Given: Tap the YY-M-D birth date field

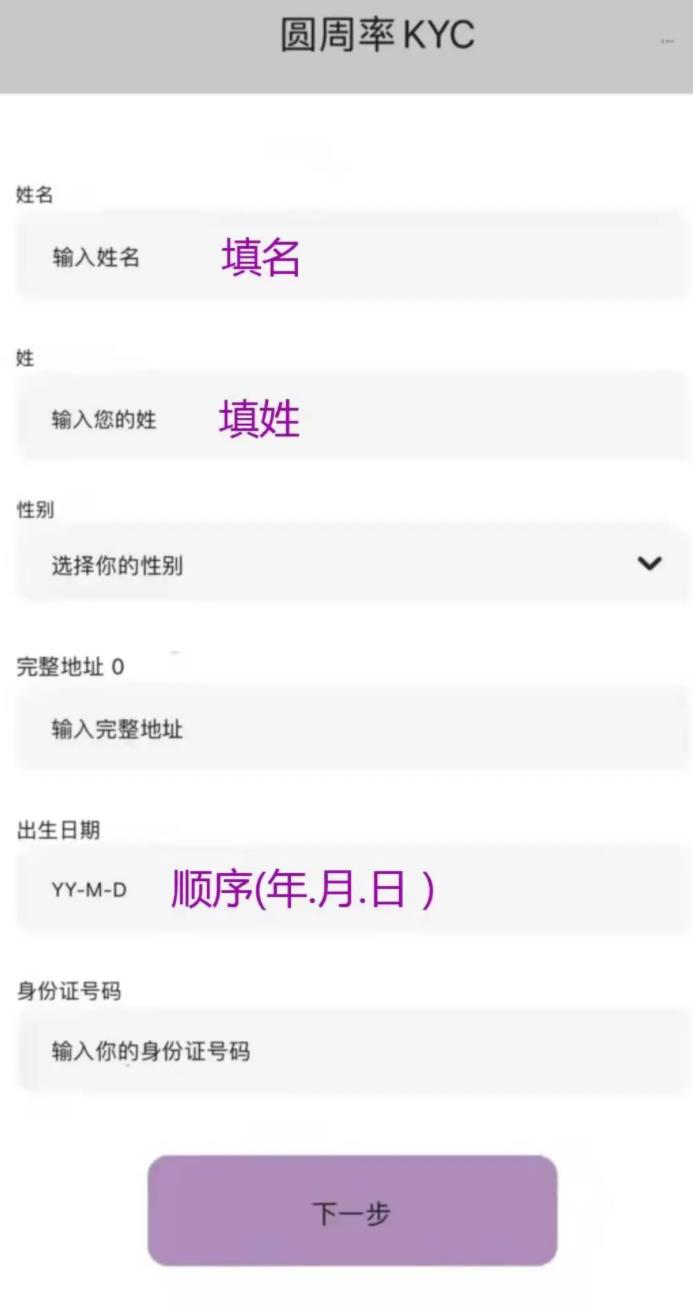Looking at the screenshot, I should click(352, 888).
